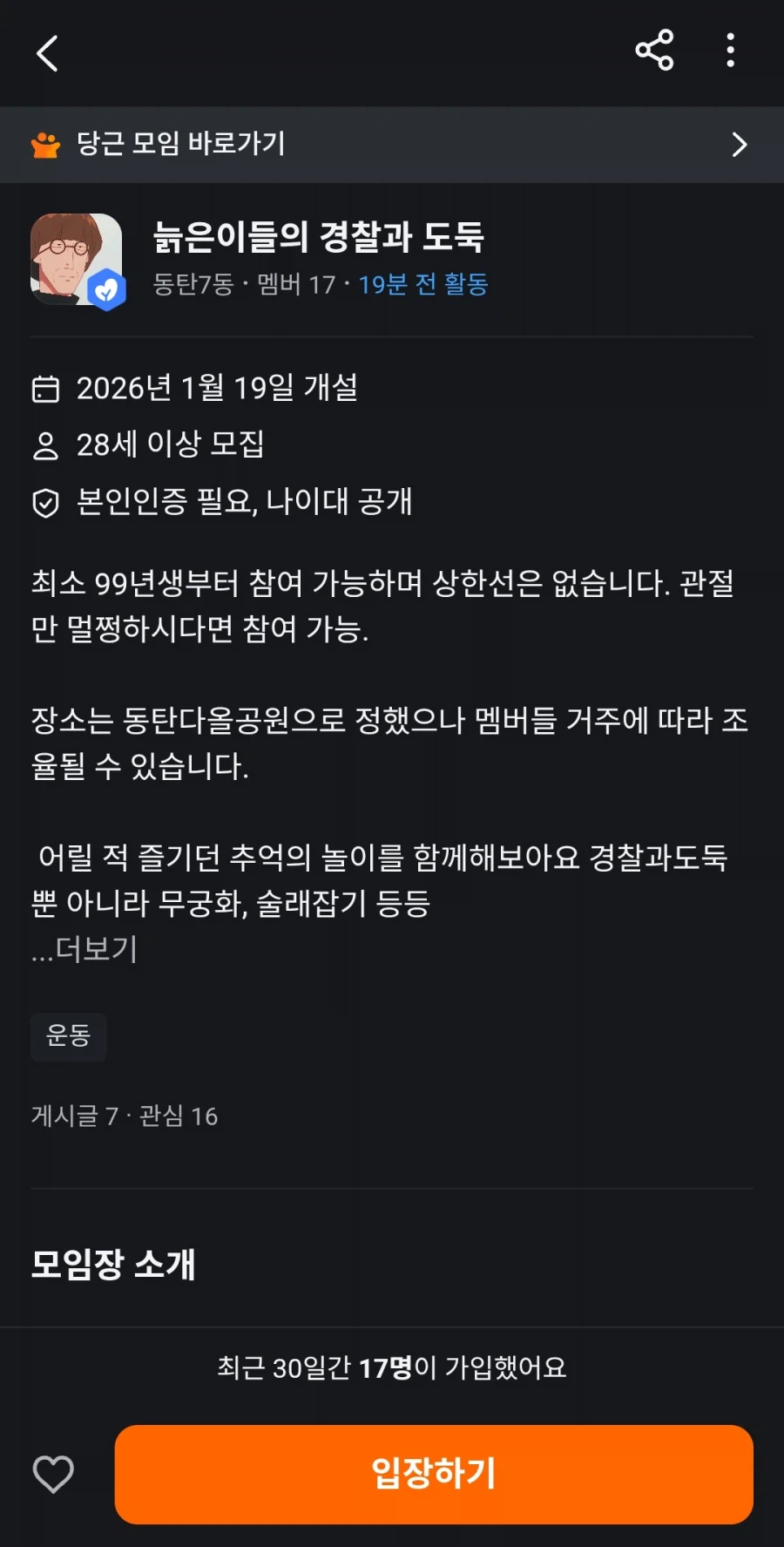Open the 당근 모임 바로가기 banner
Screen dimensions: 784x1547
(x=392, y=145)
